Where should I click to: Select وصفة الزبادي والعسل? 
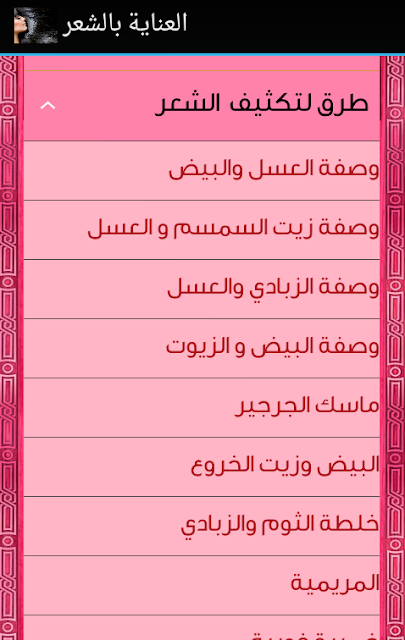tap(202, 289)
